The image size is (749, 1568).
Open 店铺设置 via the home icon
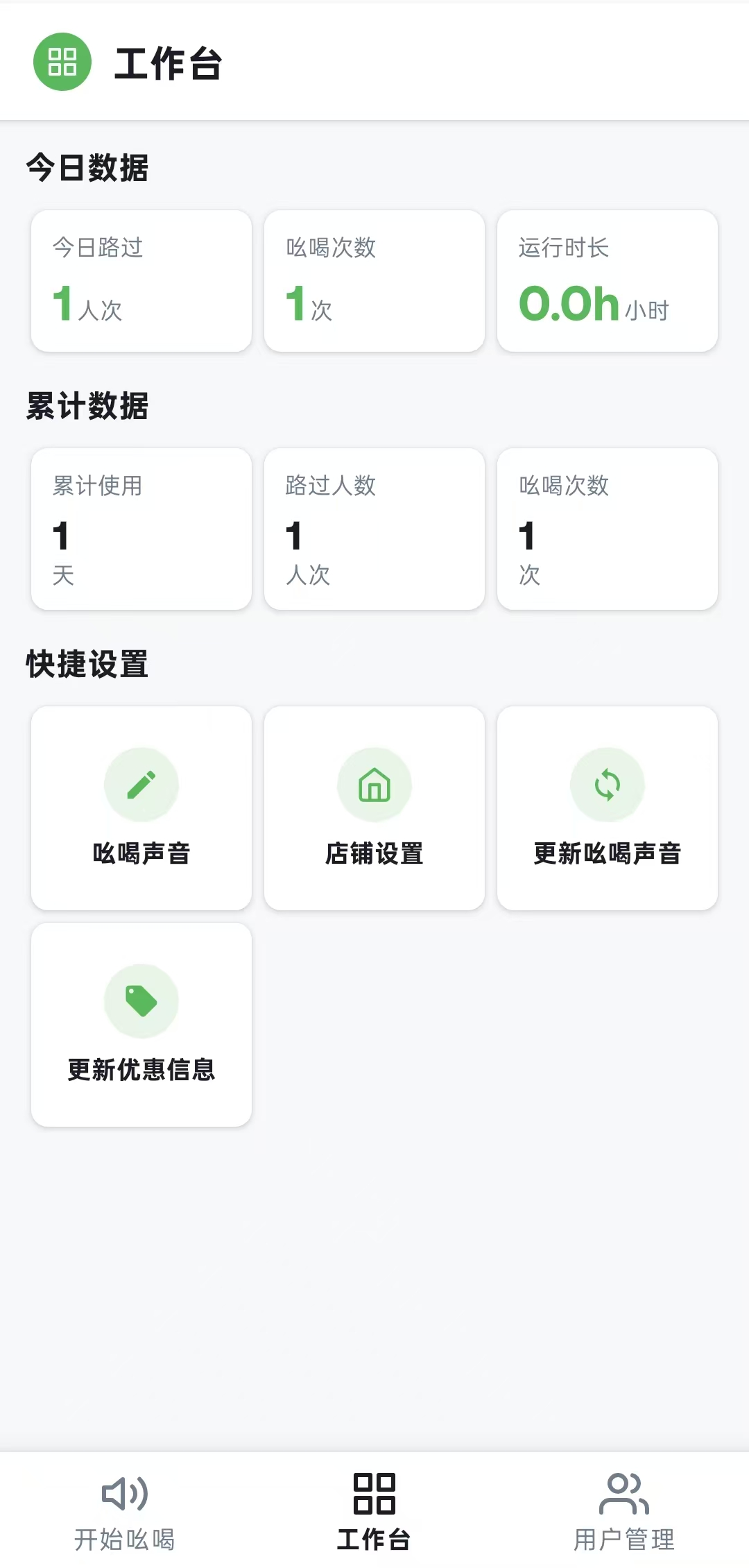pyautogui.click(x=374, y=784)
